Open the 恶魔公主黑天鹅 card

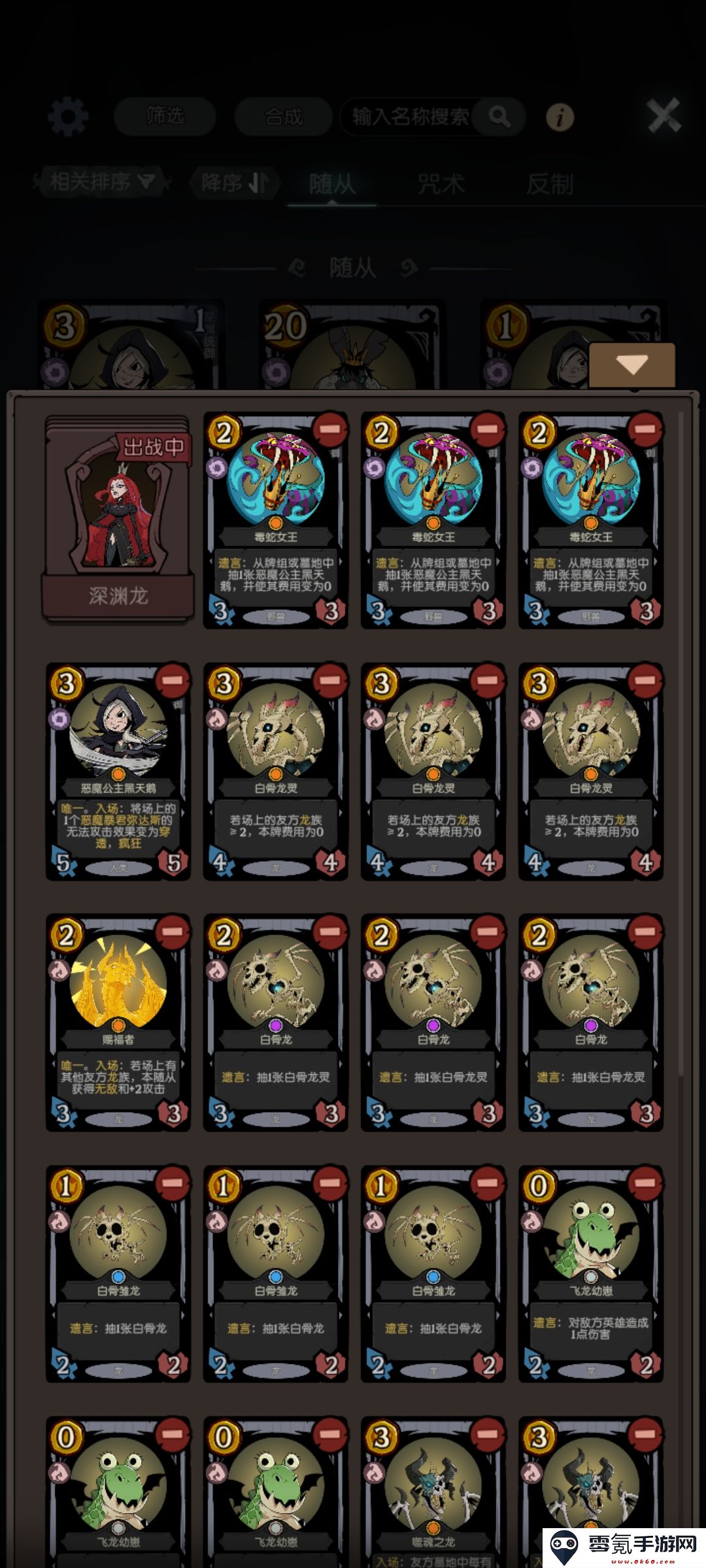click(x=118, y=771)
